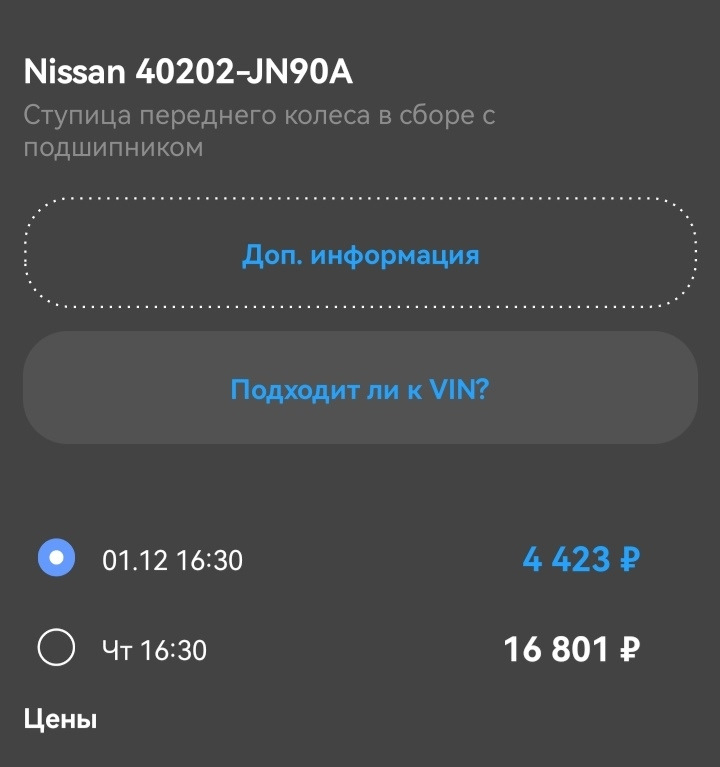Tap "Подходит ли к VIN?" check
The width and height of the screenshot is (720, 767).
tap(360, 388)
